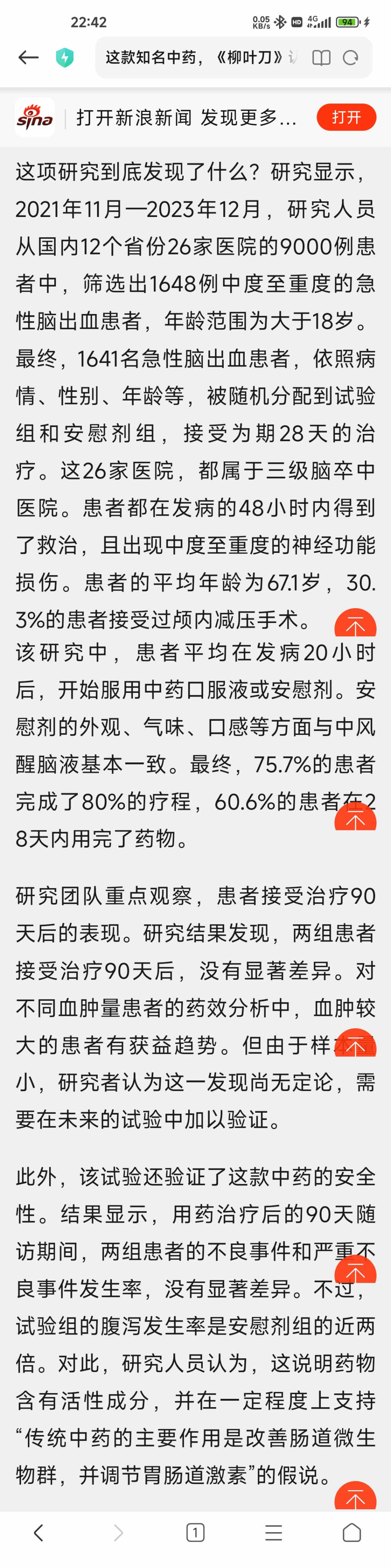The image size is (391, 1568).
Task: Open the 打开新浪新闻 banner
Action: 186,118
